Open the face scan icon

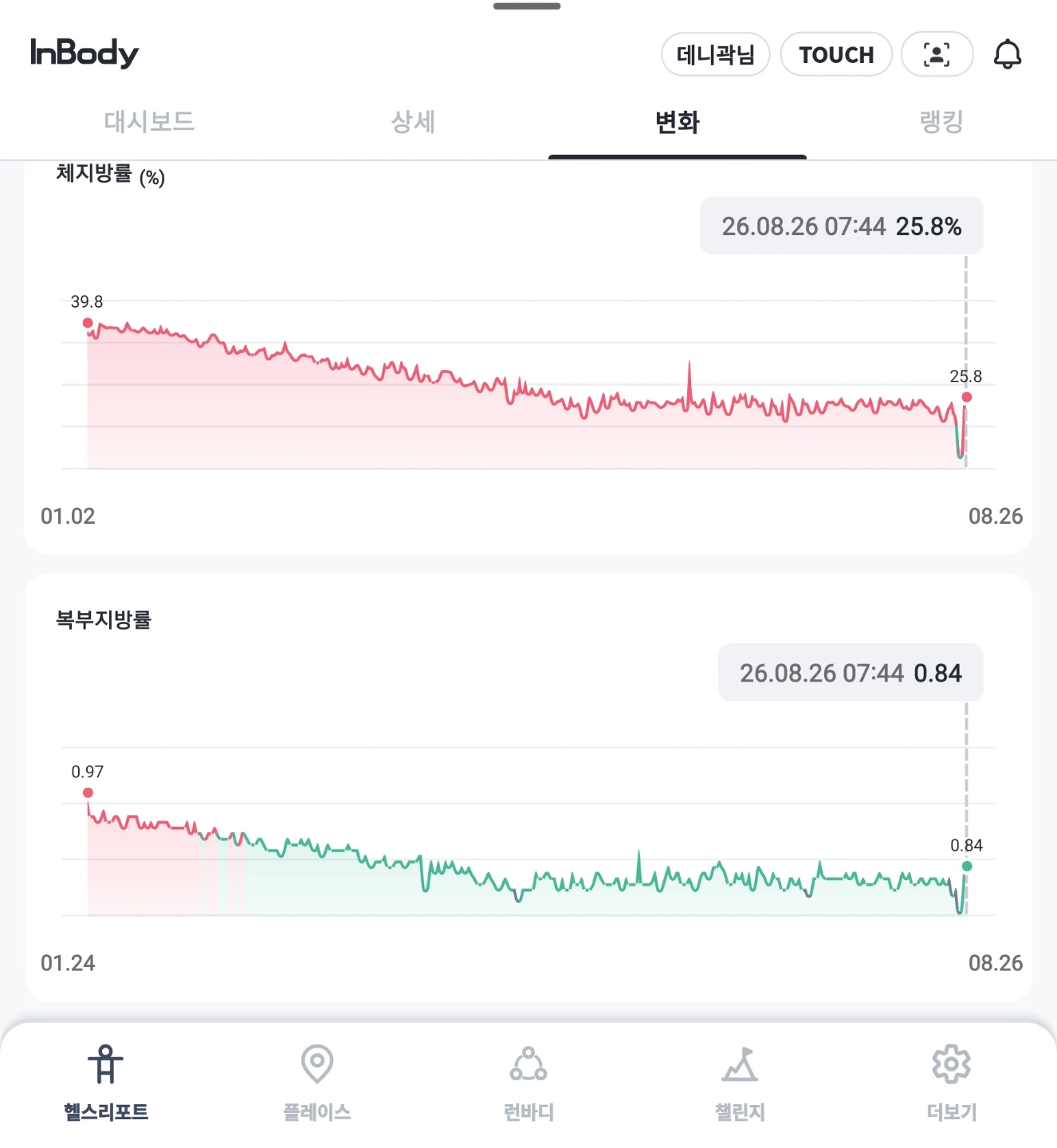(x=937, y=54)
